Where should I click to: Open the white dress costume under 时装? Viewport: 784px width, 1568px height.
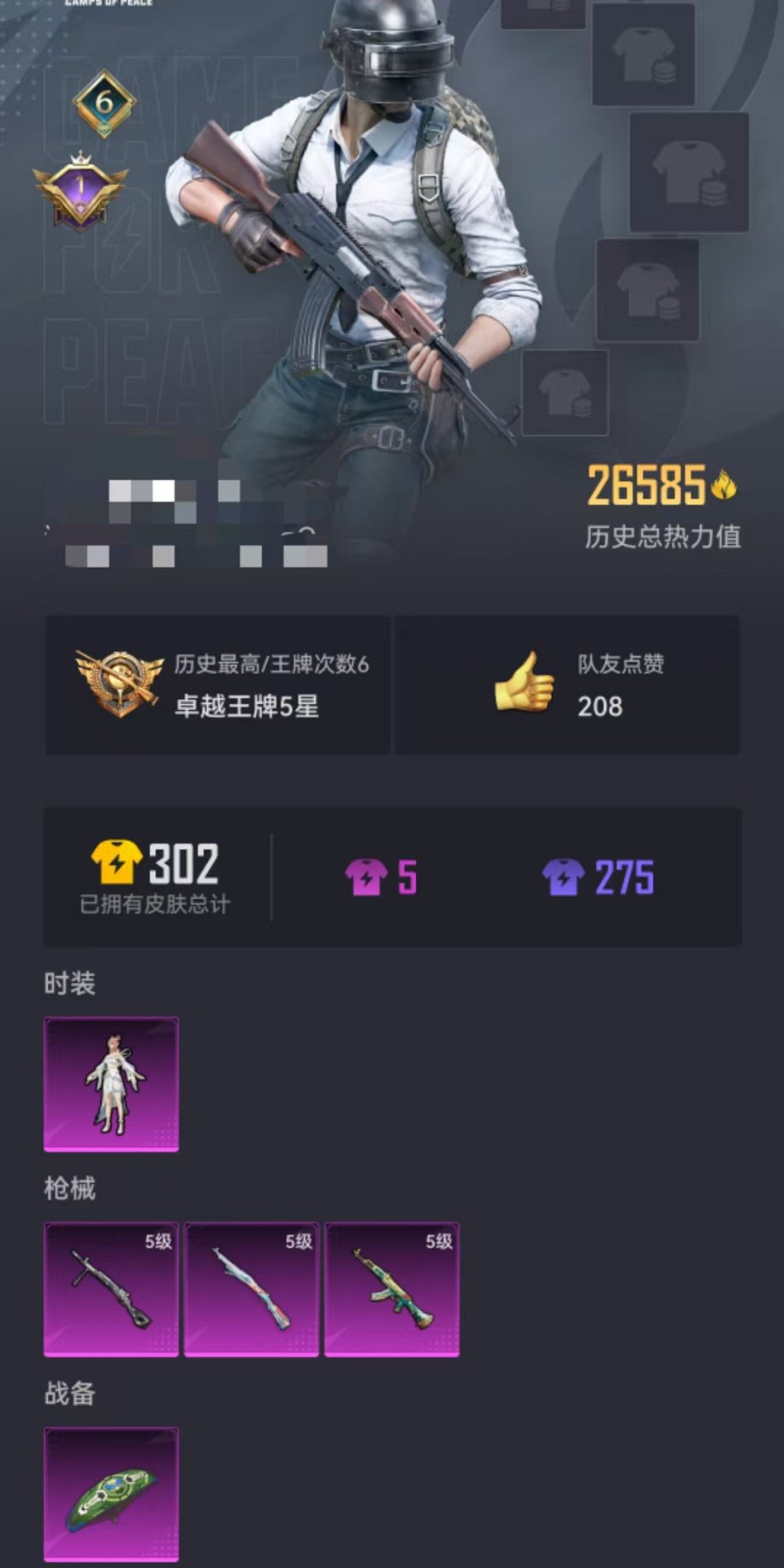click(x=111, y=1084)
